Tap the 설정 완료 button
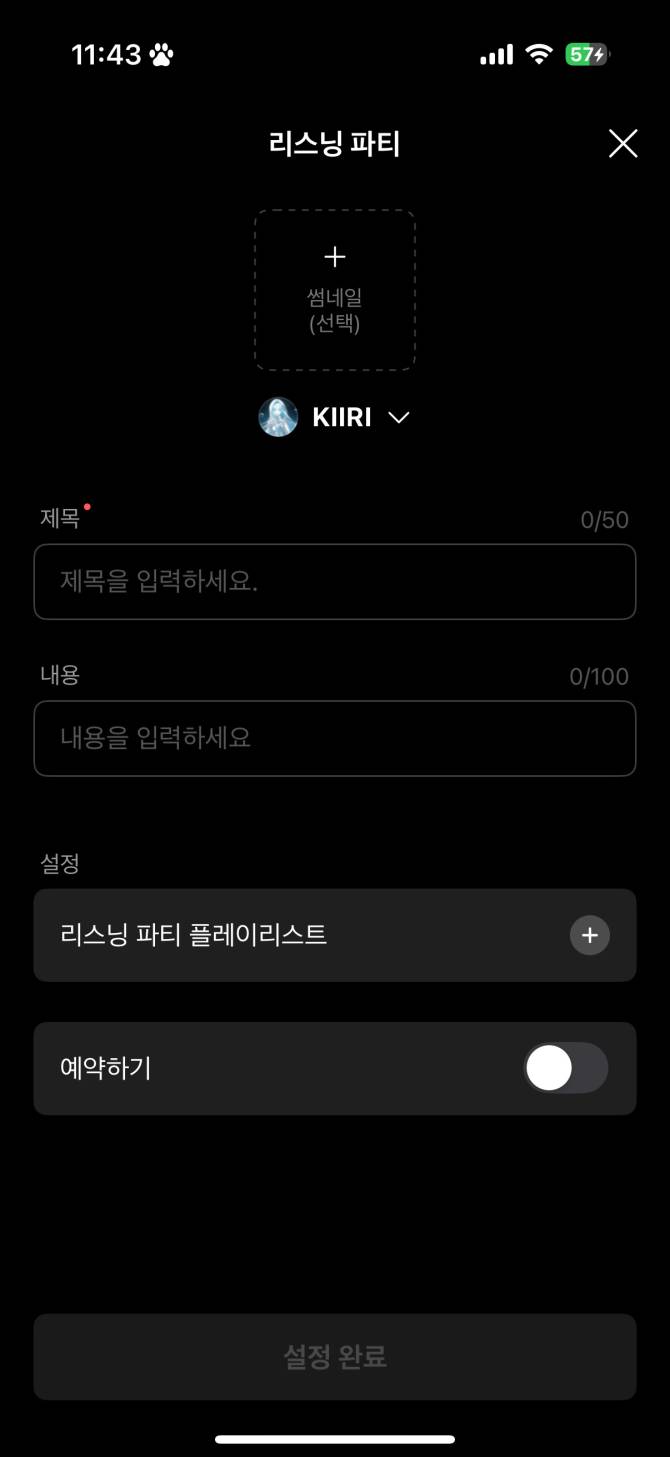 point(334,1356)
